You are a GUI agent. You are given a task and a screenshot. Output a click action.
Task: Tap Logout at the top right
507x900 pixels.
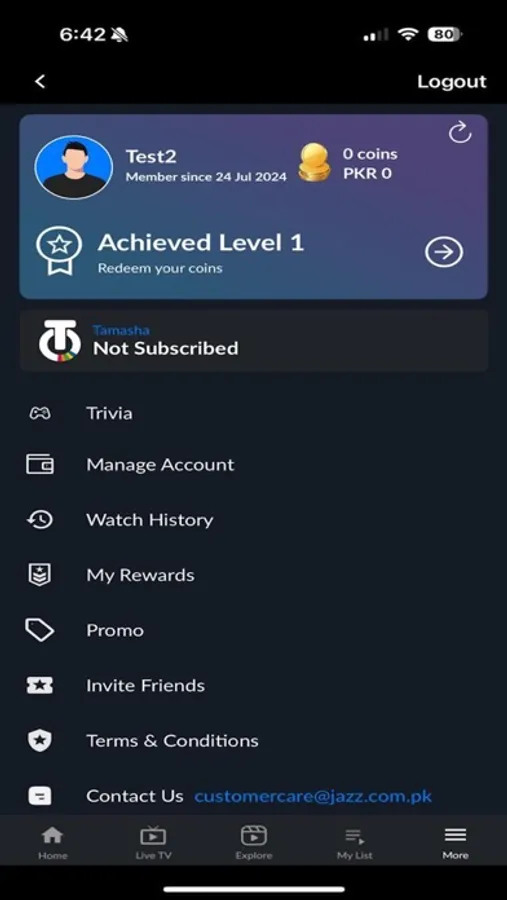point(452,82)
